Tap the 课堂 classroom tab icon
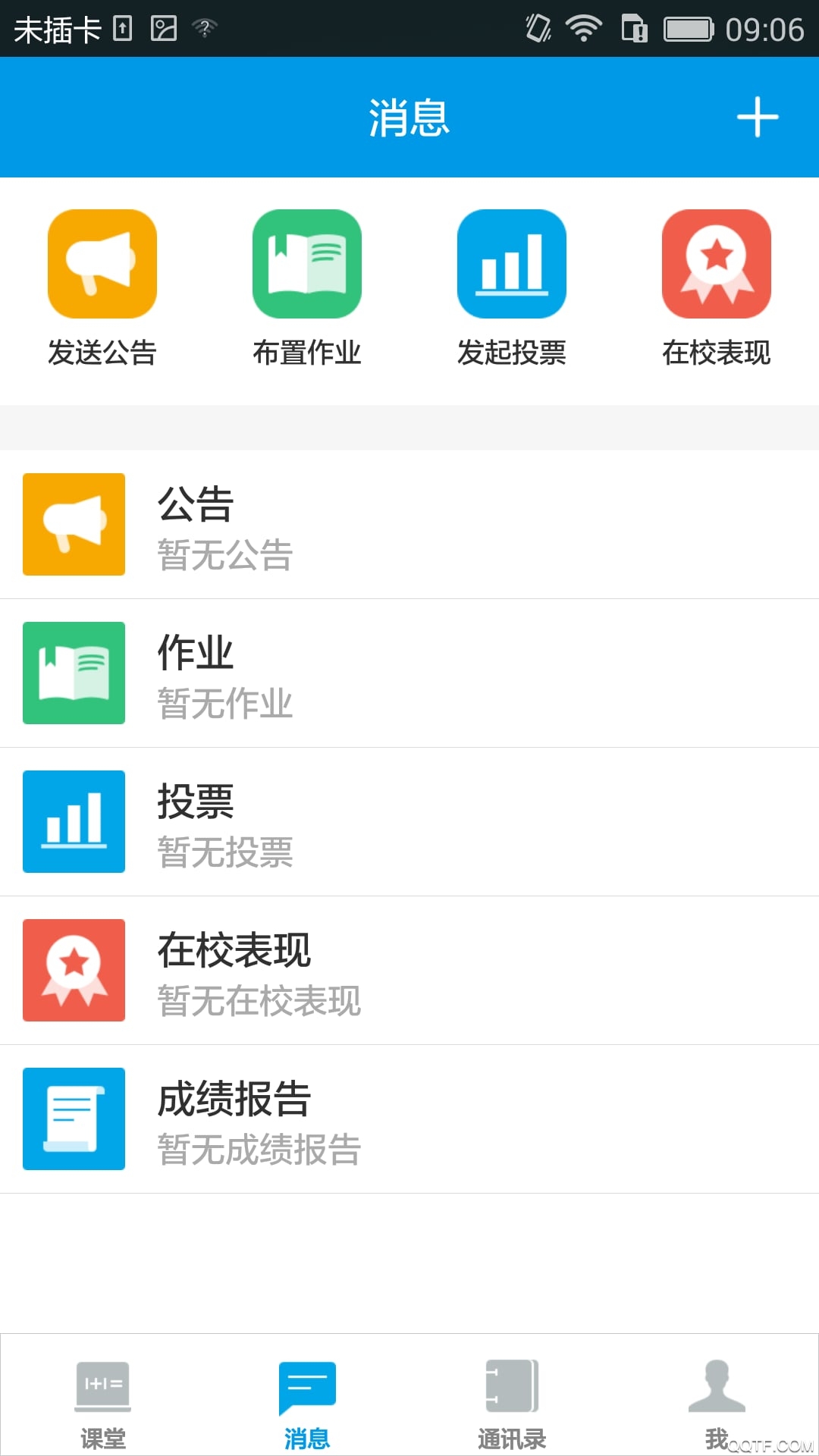 tap(102, 1395)
